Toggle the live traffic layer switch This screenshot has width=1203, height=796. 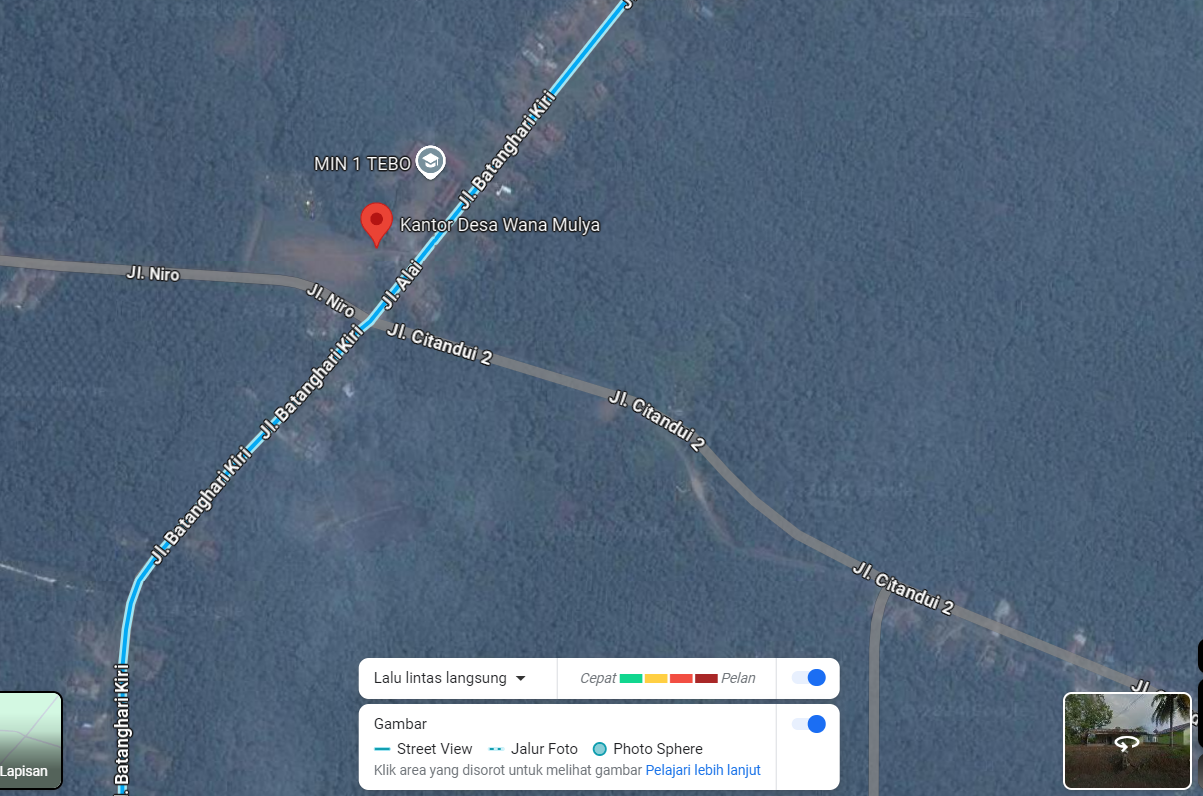point(809,678)
